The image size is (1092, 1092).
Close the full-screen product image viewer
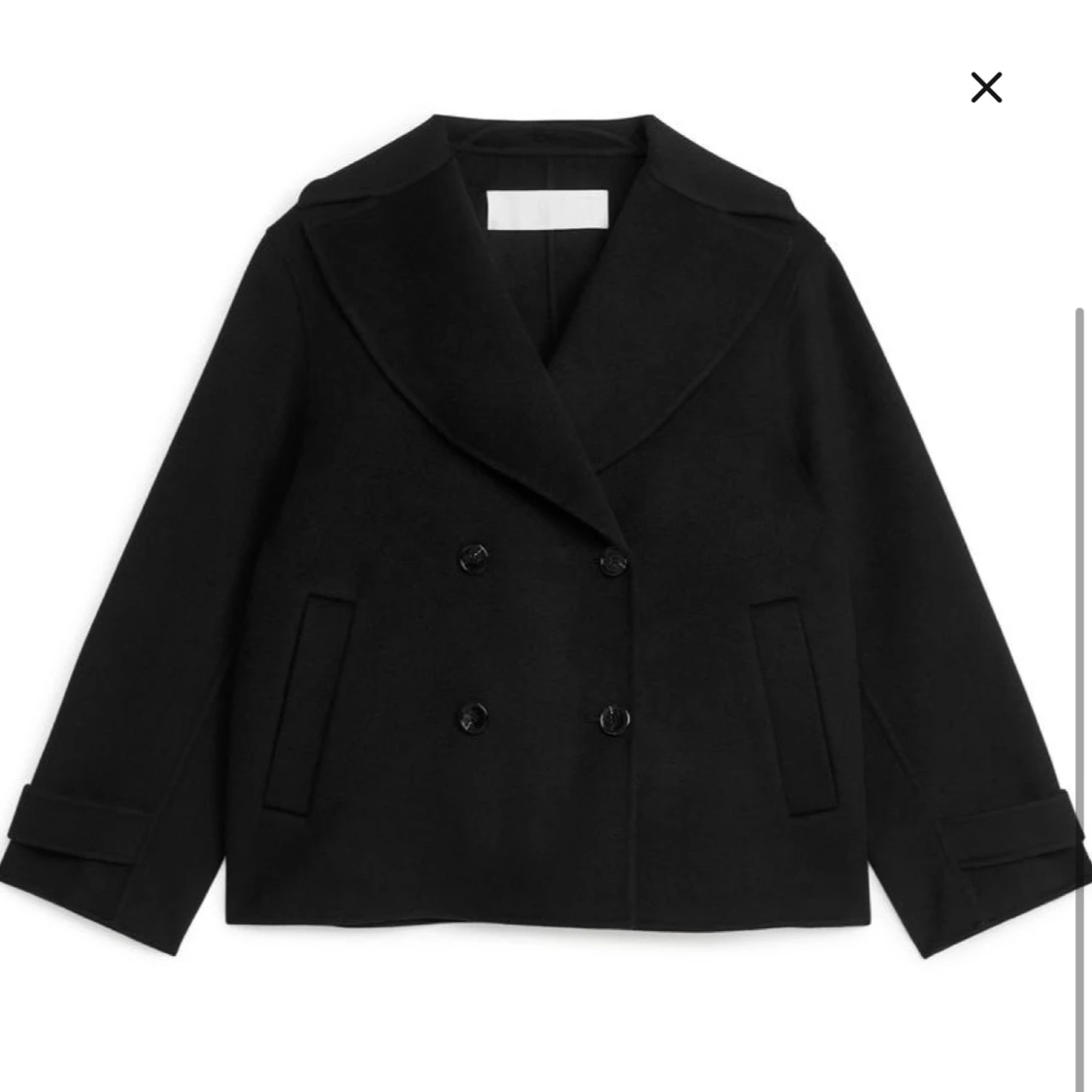(x=986, y=87)
